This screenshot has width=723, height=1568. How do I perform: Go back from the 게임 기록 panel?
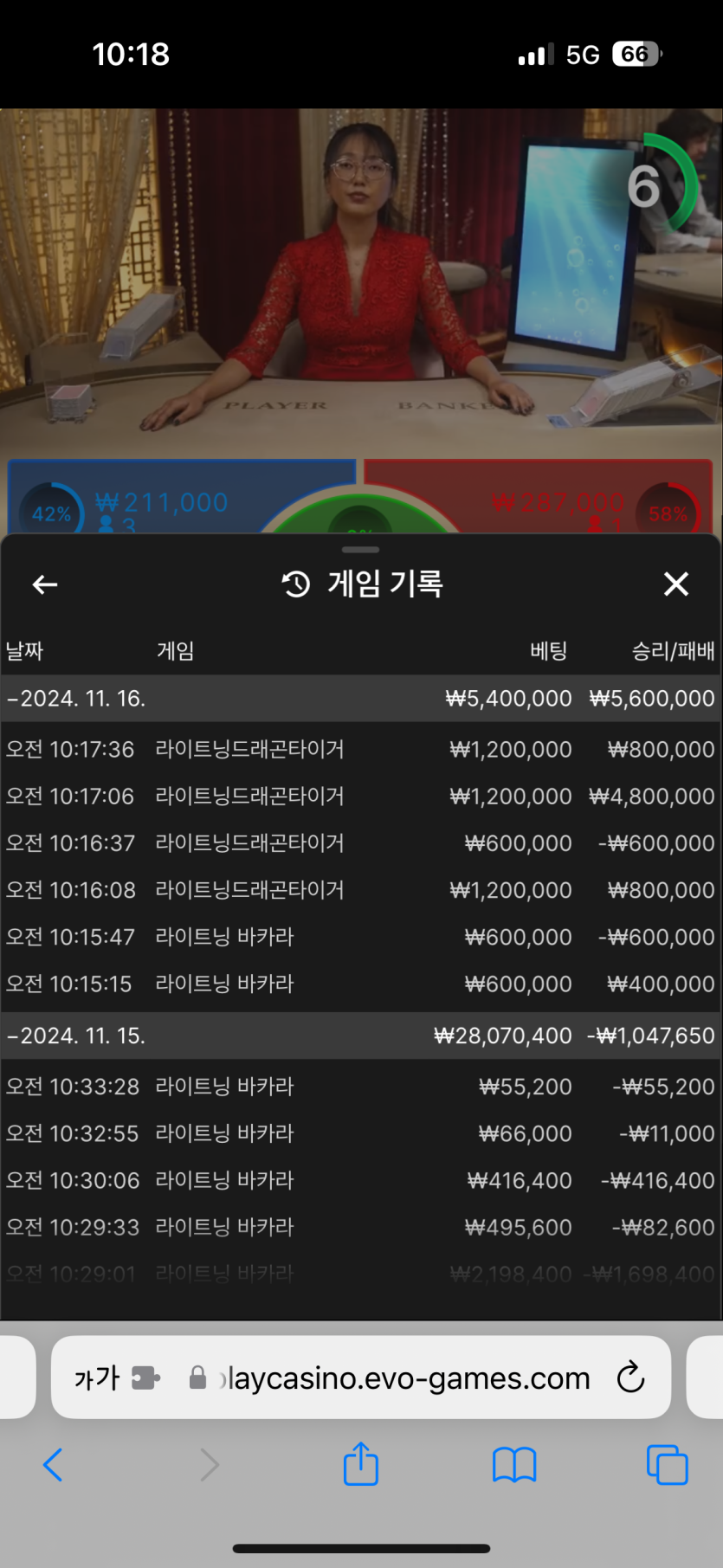(45, 585)
